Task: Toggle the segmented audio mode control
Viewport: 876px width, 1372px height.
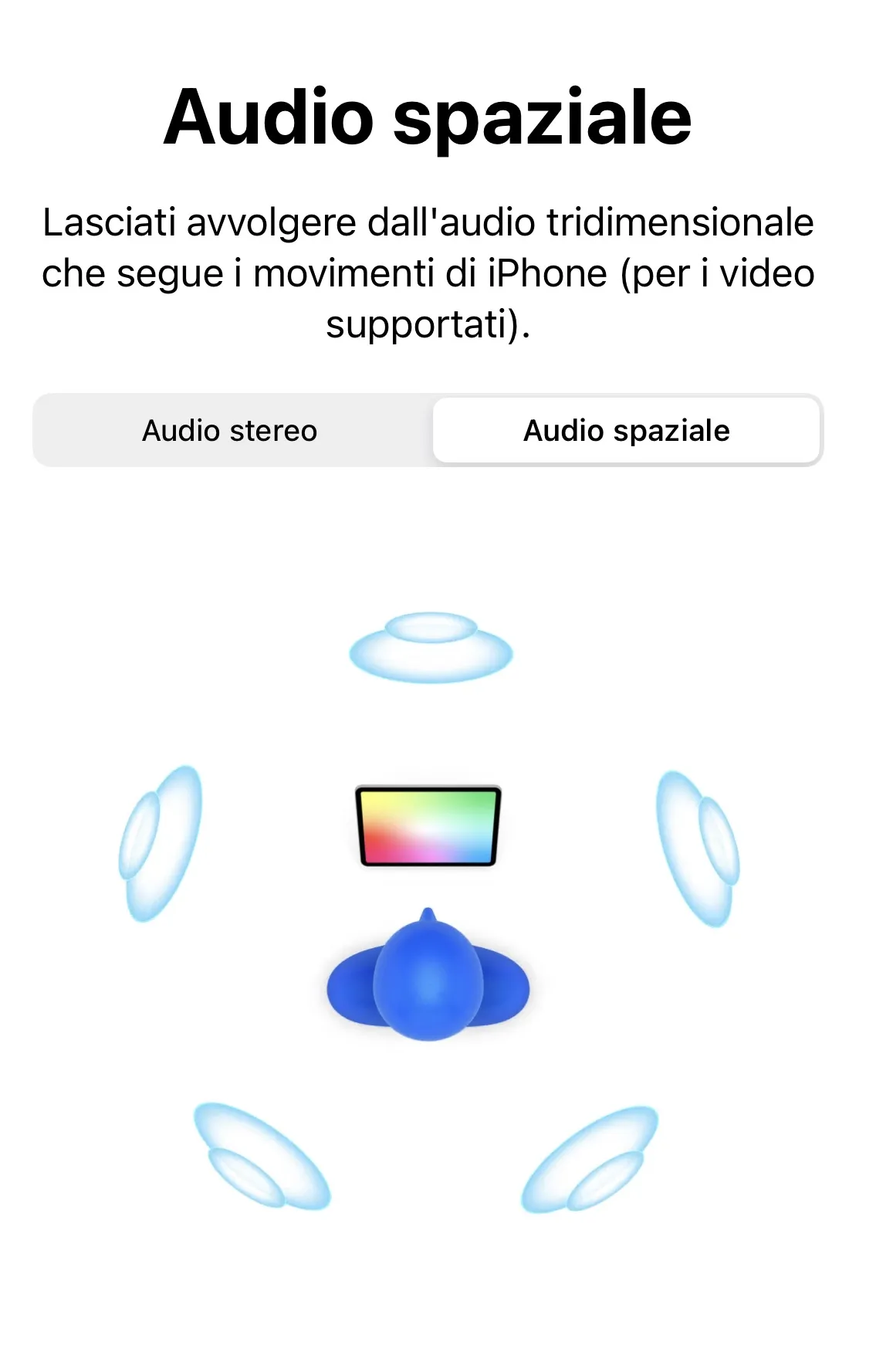Action: tap(427, 430)
